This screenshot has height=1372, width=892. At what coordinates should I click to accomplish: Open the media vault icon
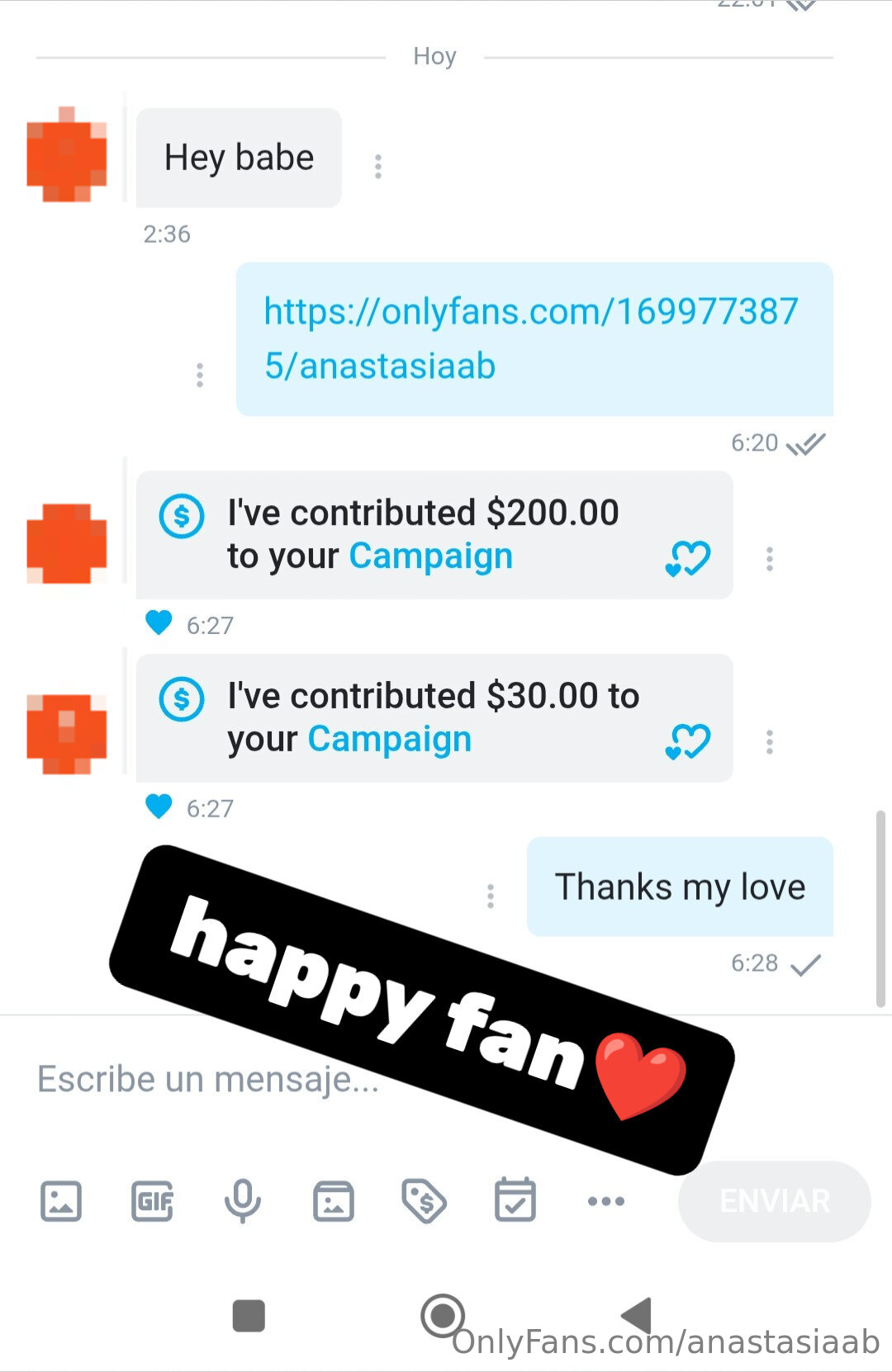coord(334,1201)
